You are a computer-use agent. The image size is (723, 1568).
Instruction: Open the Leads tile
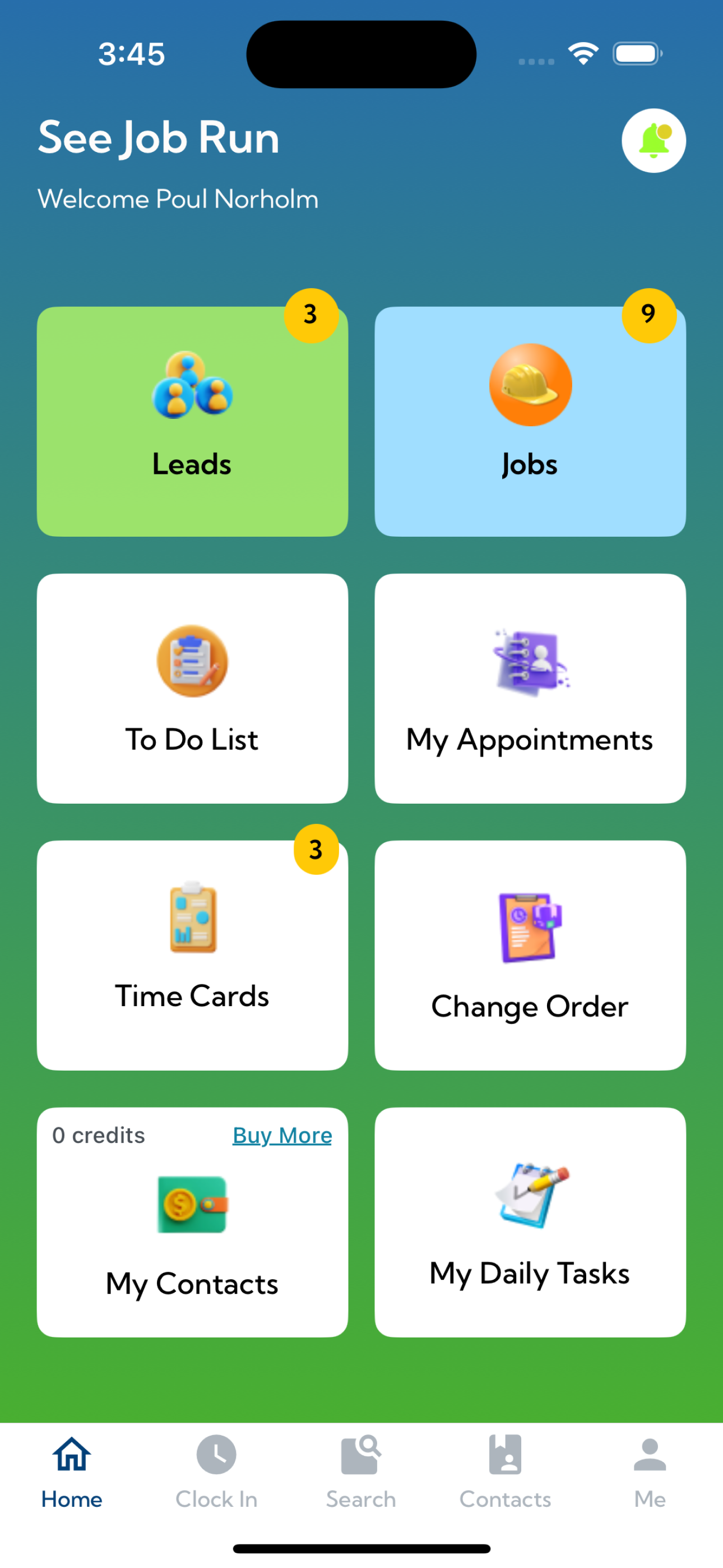[192, 420]
